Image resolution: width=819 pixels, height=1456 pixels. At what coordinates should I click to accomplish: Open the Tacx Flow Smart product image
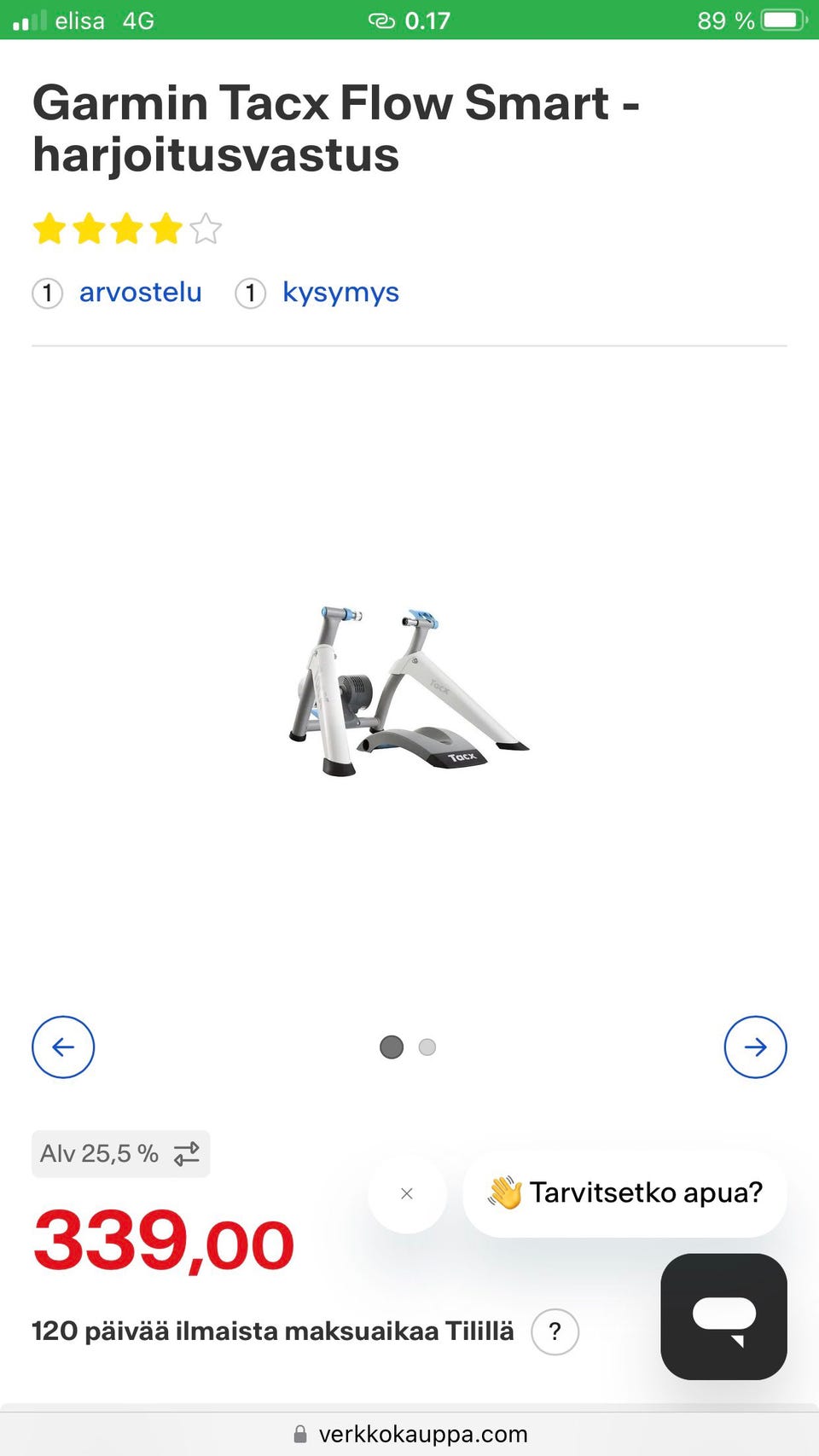(409, 691)
